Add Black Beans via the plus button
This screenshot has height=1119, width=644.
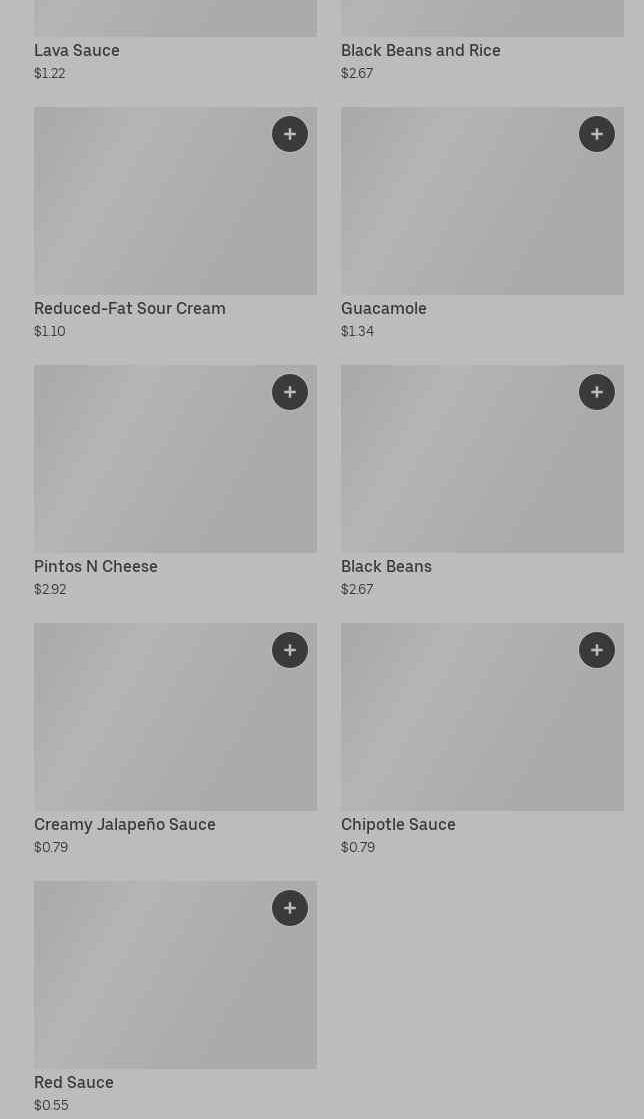597,392
